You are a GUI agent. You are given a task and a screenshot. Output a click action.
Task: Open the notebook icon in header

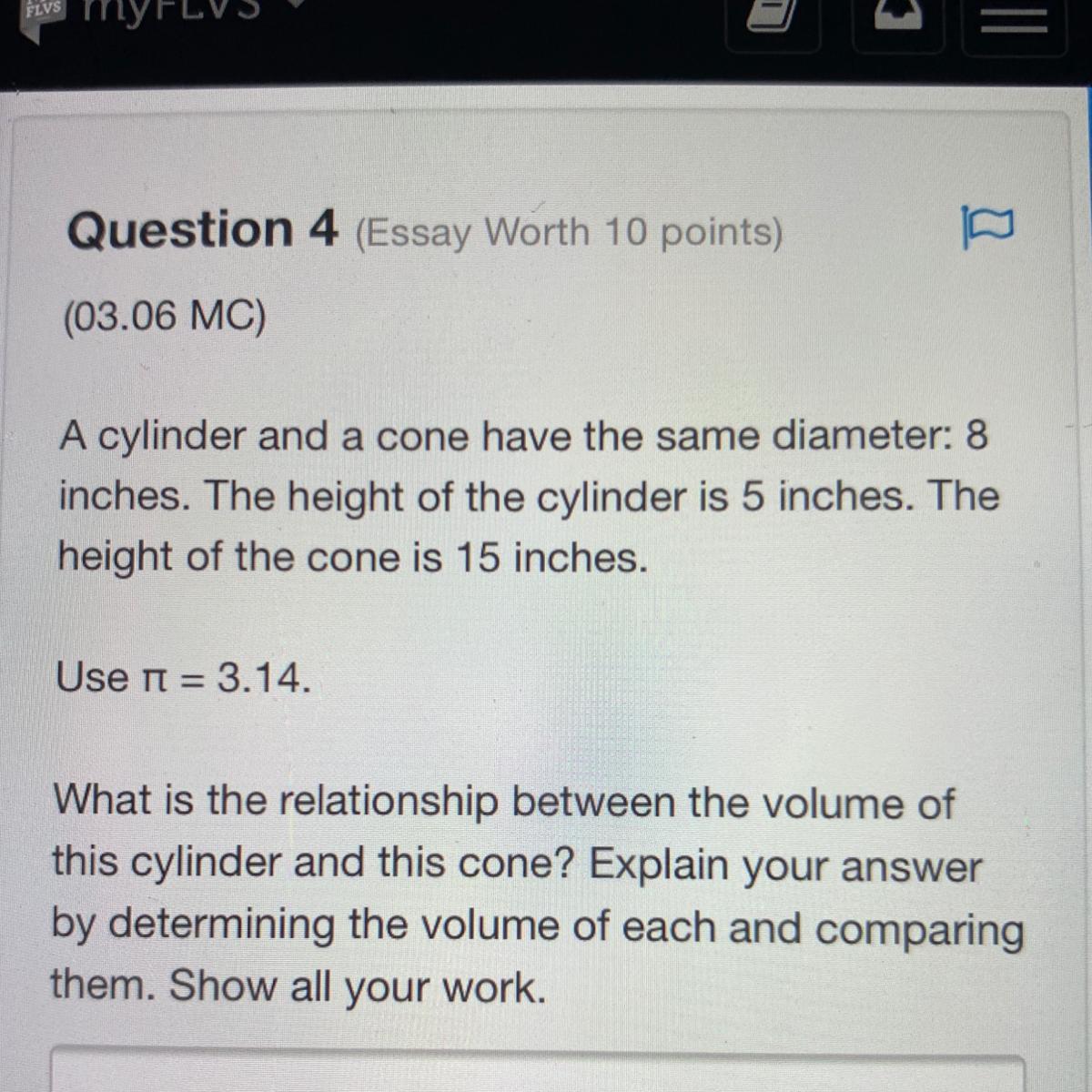pyautogui.click(x=773, y=18)
